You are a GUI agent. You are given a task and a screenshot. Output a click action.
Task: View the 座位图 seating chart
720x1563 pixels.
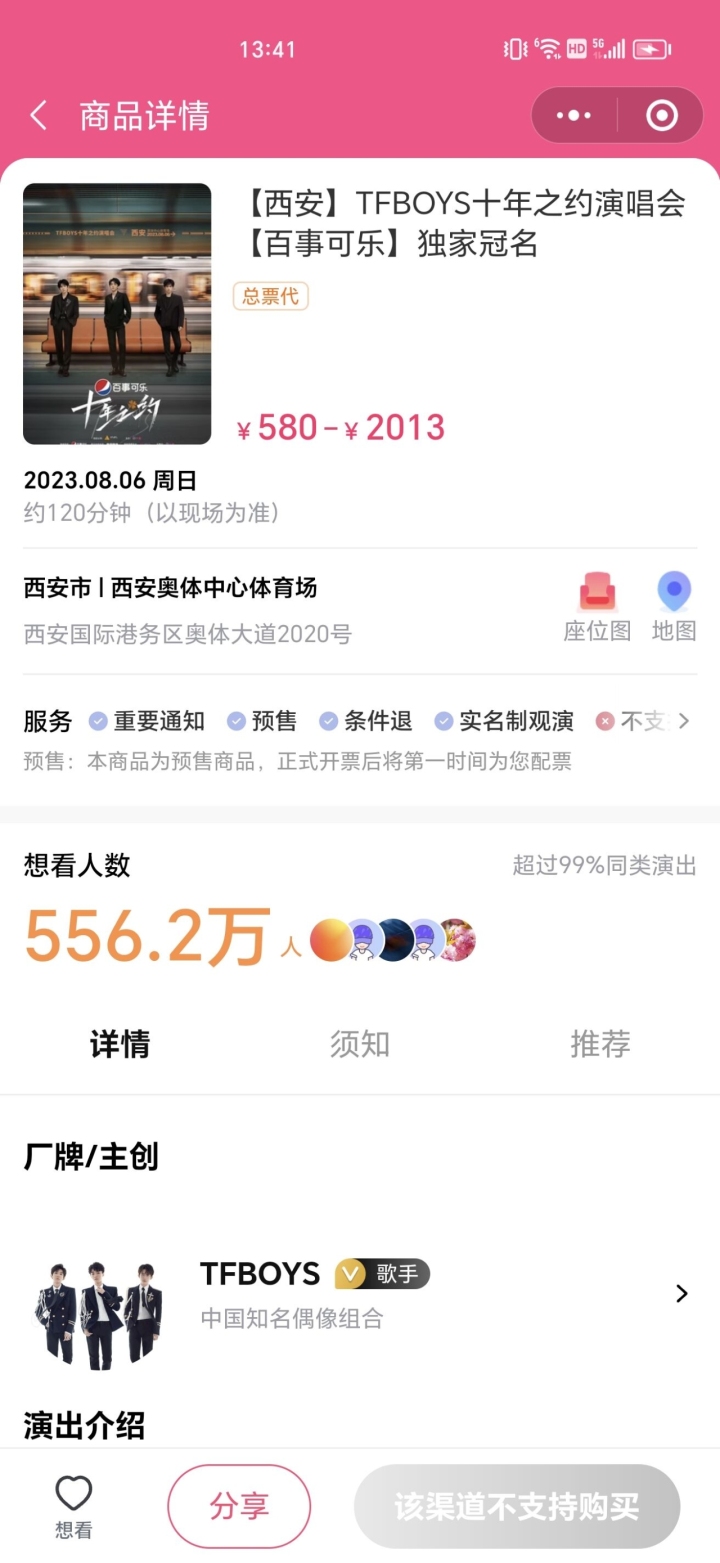(x=597, y=607)
